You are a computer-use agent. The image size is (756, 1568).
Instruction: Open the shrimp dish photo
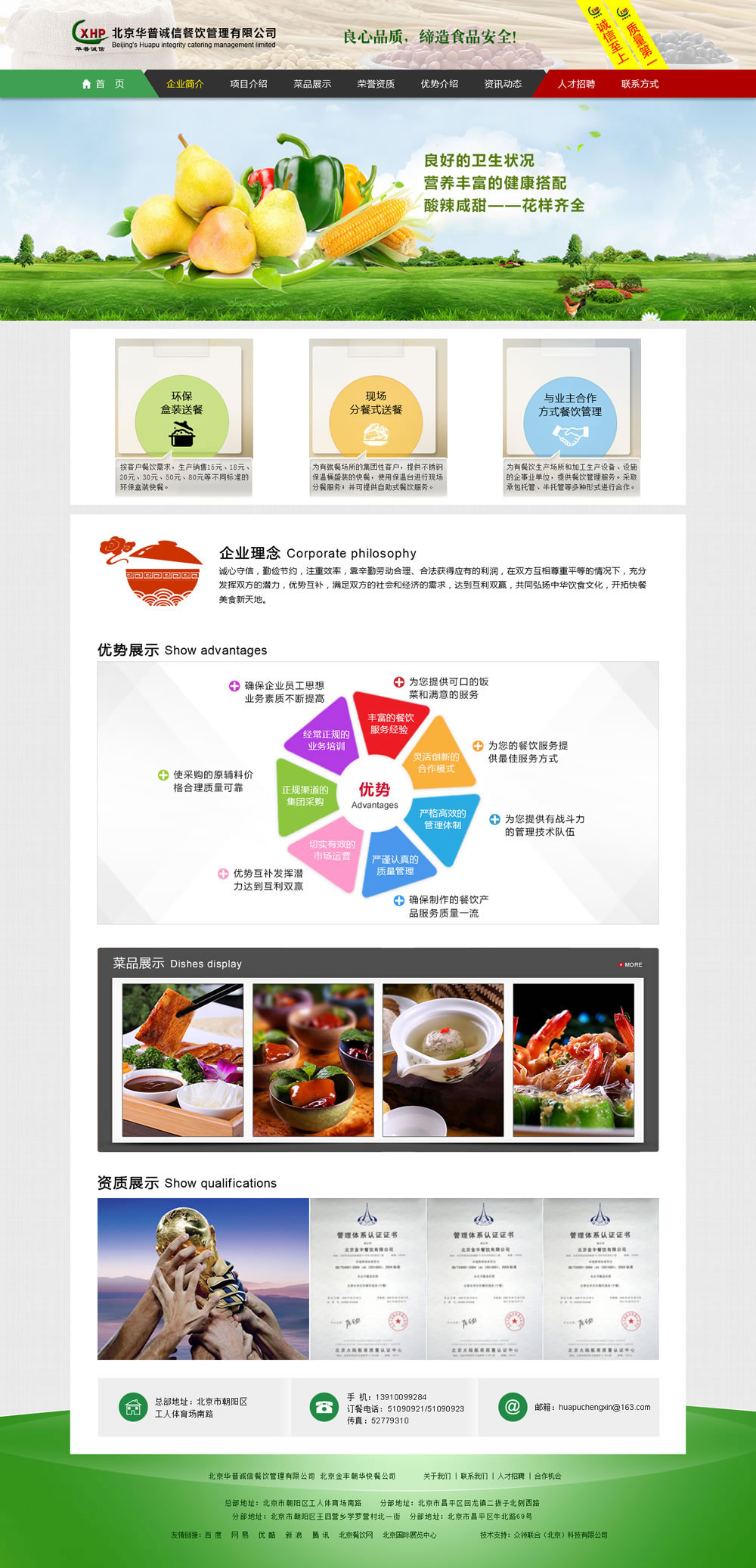pyautogui.click(x=573, y=1060)
